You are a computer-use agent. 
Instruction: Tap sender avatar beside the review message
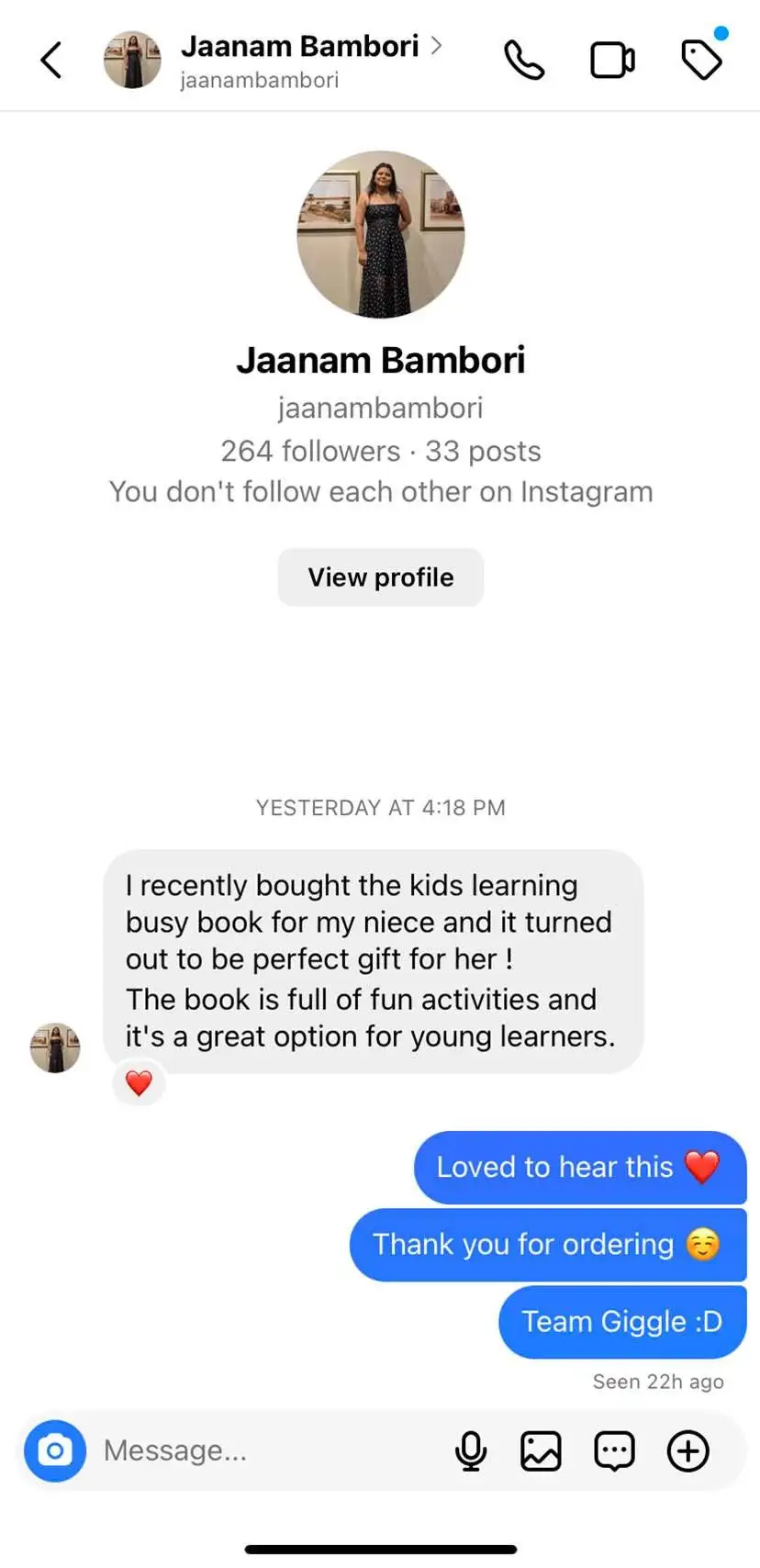55,1047
